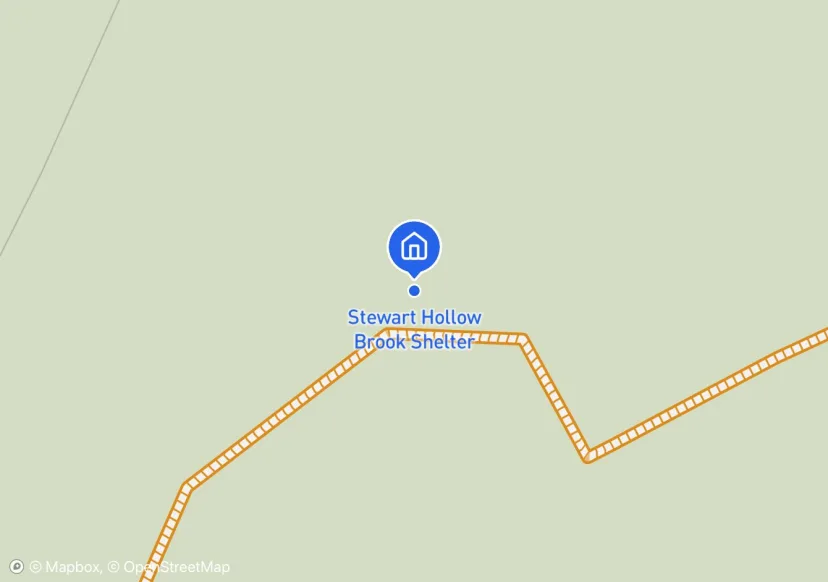Screen dimensions: 828x582
Task: Tap the Stewart Hollow Brook Shelter map pin
Action: (x=414, y=246)
